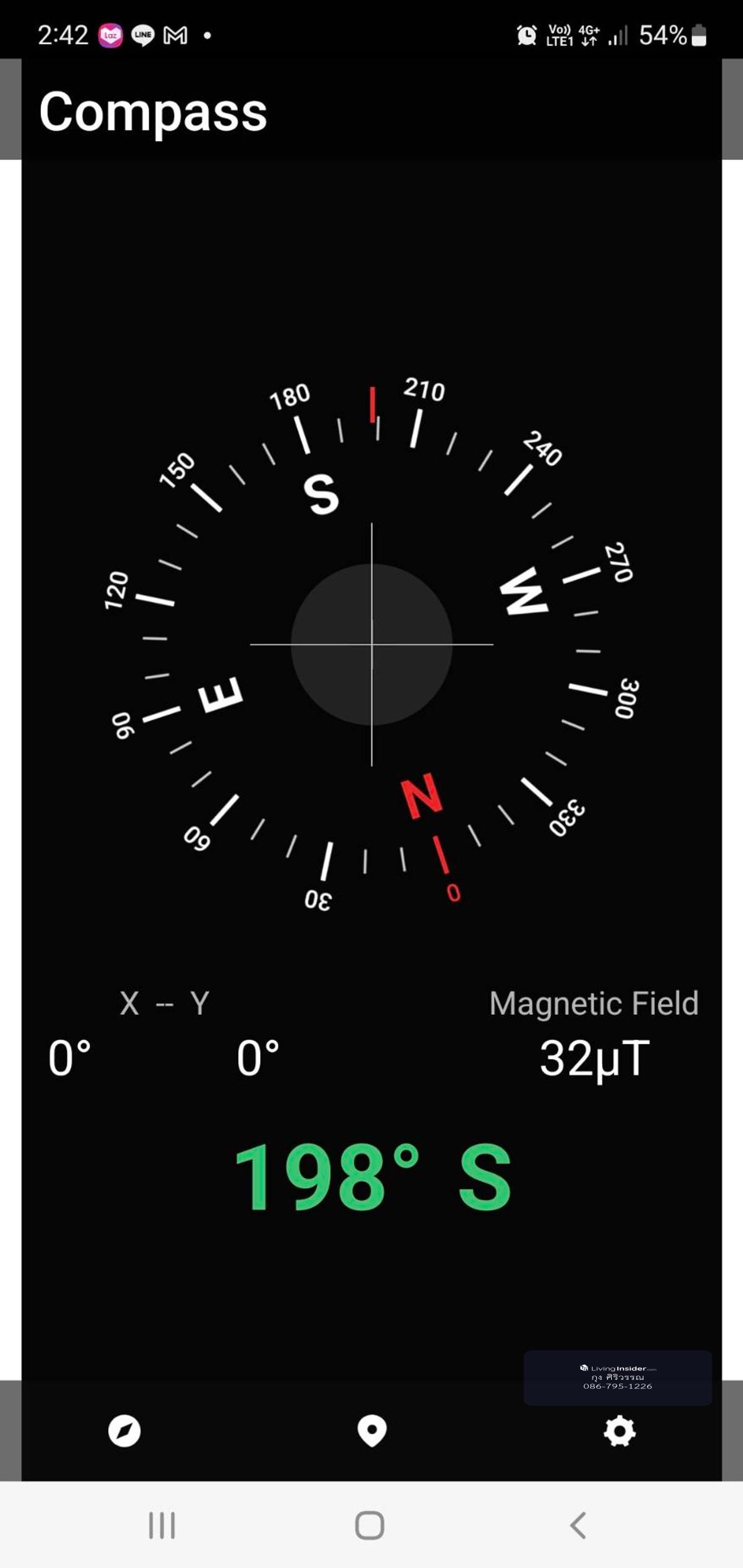Image resolution: width=743 pixels, height=1568 pixels.
Task: Switch to the compass tab
Action: tap(124, 1431)
